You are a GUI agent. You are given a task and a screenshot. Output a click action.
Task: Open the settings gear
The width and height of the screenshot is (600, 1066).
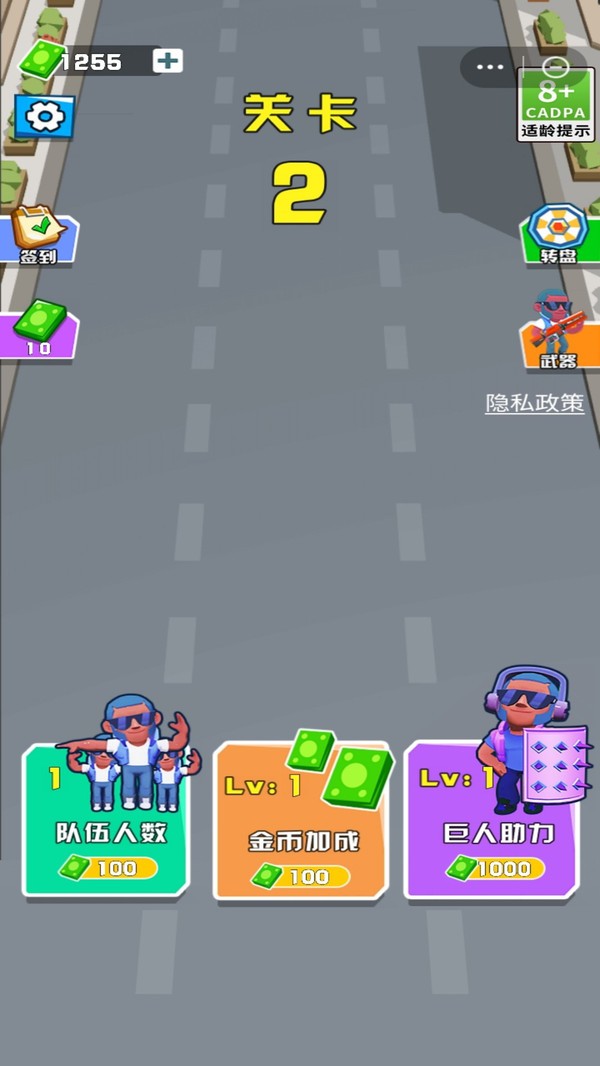coord(44,117)
